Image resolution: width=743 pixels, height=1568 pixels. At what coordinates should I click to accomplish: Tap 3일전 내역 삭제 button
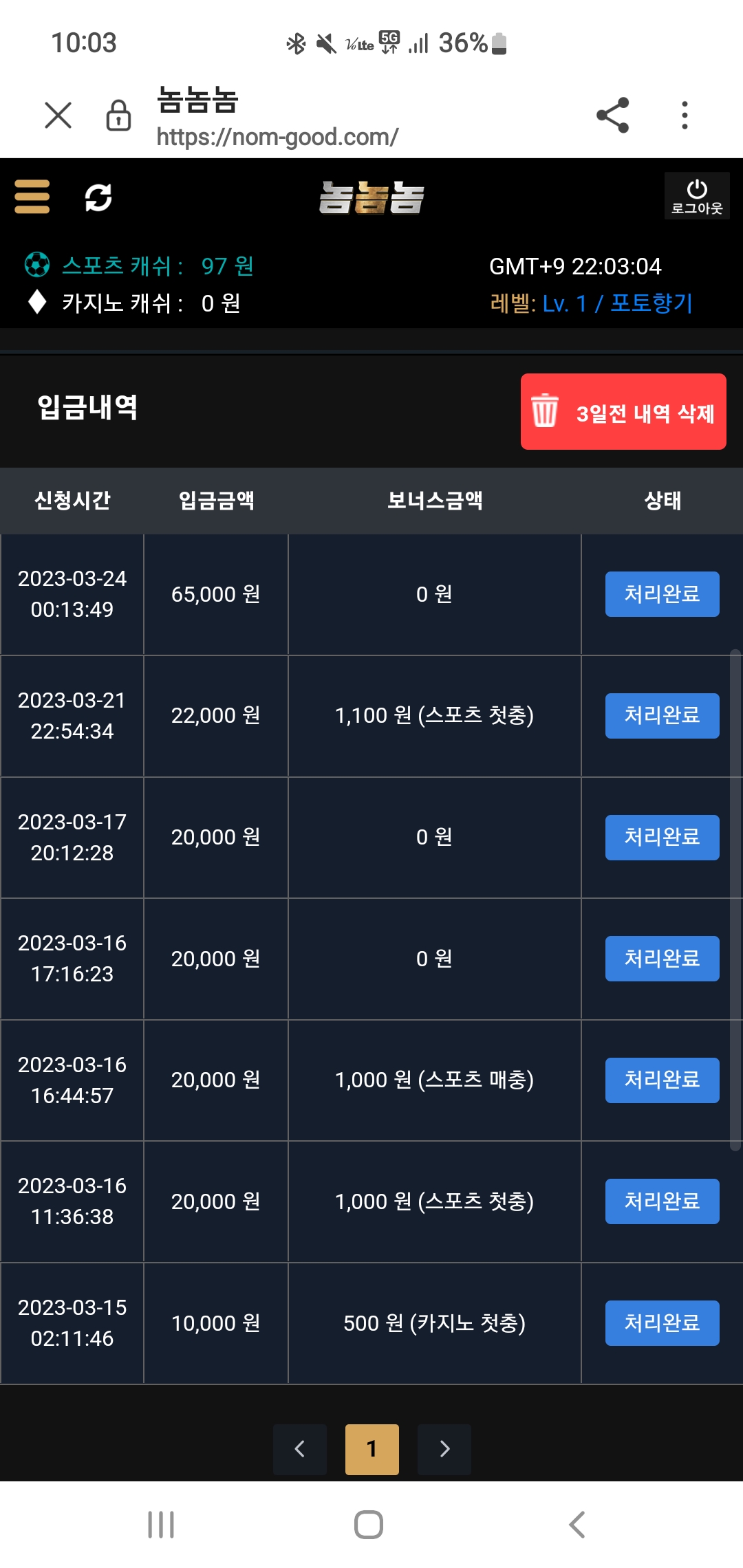coord(623,411)
